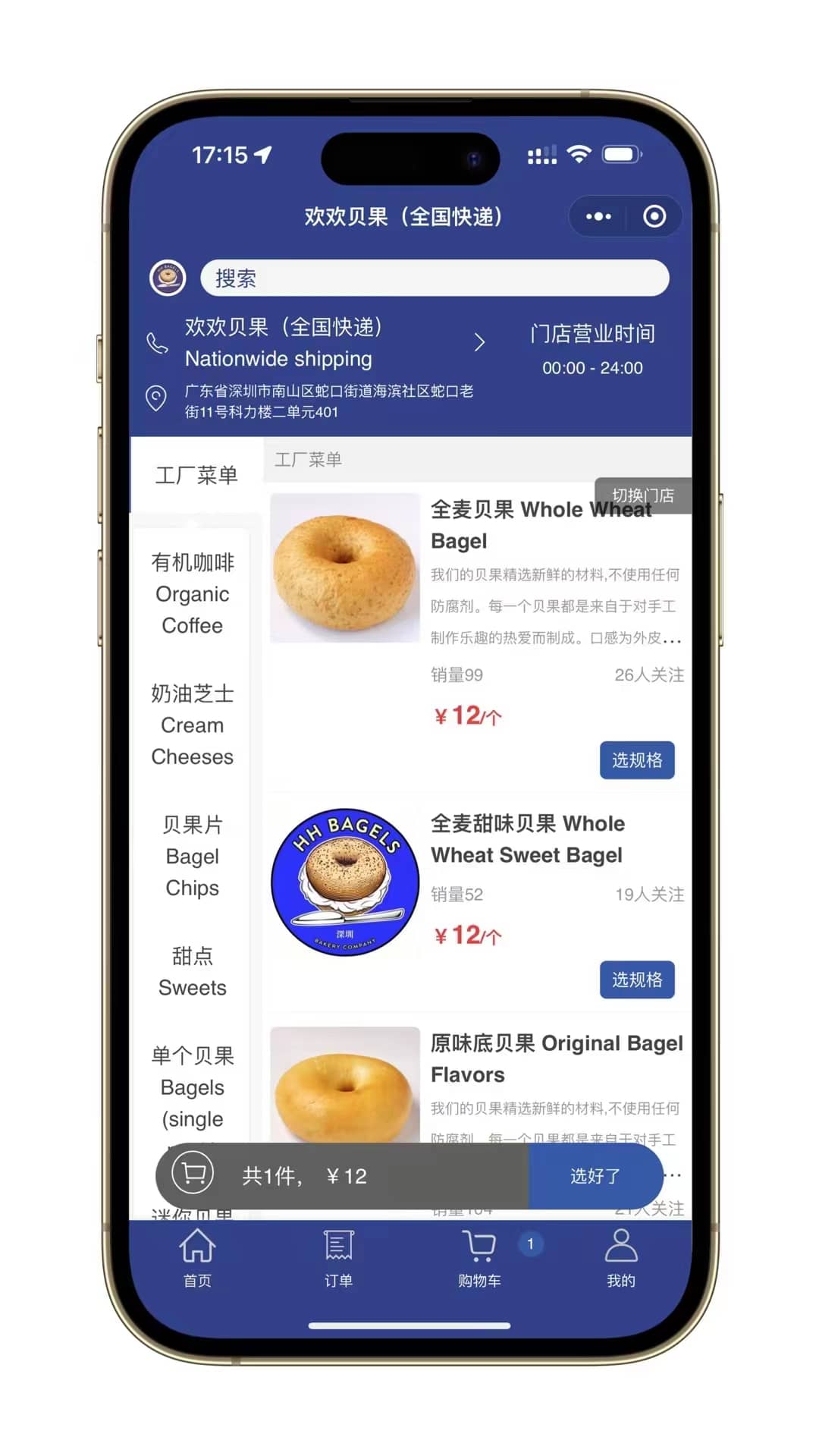Select the Cream Cheeses category

click(x=193, y=725)
